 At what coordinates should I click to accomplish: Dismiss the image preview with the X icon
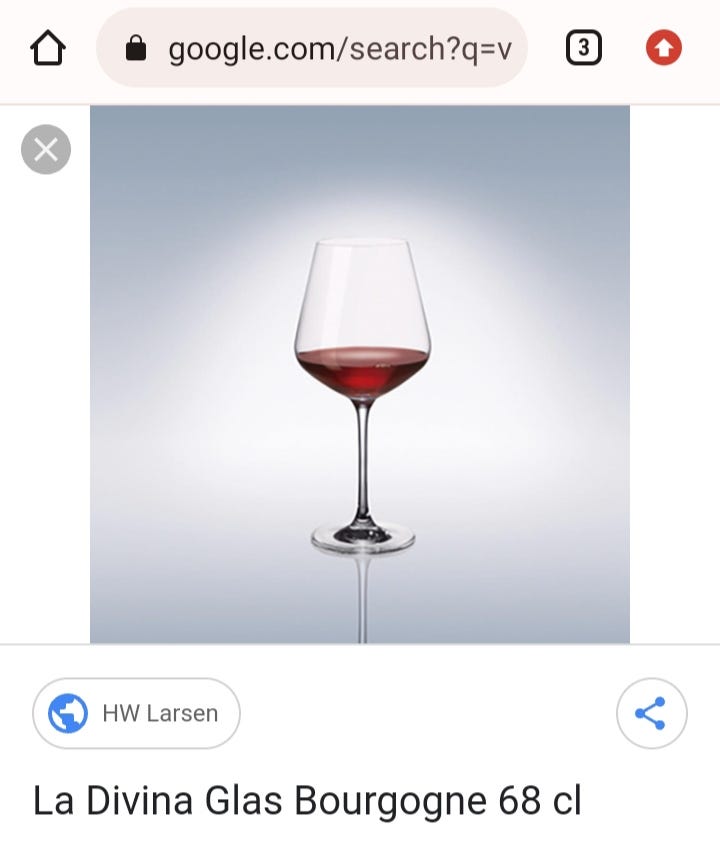(x=45, y=149)
